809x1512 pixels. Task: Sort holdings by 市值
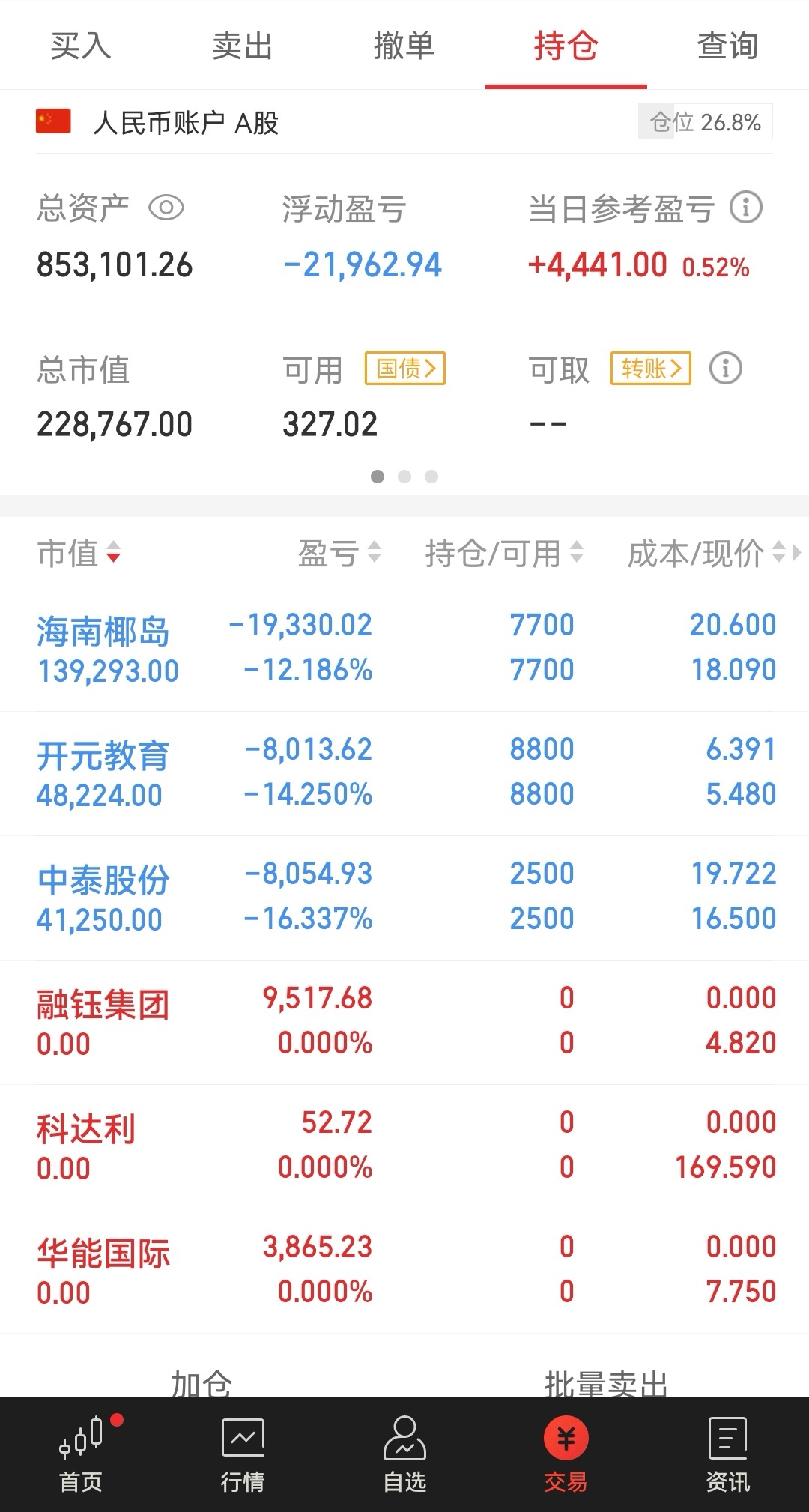pos(79,554)
